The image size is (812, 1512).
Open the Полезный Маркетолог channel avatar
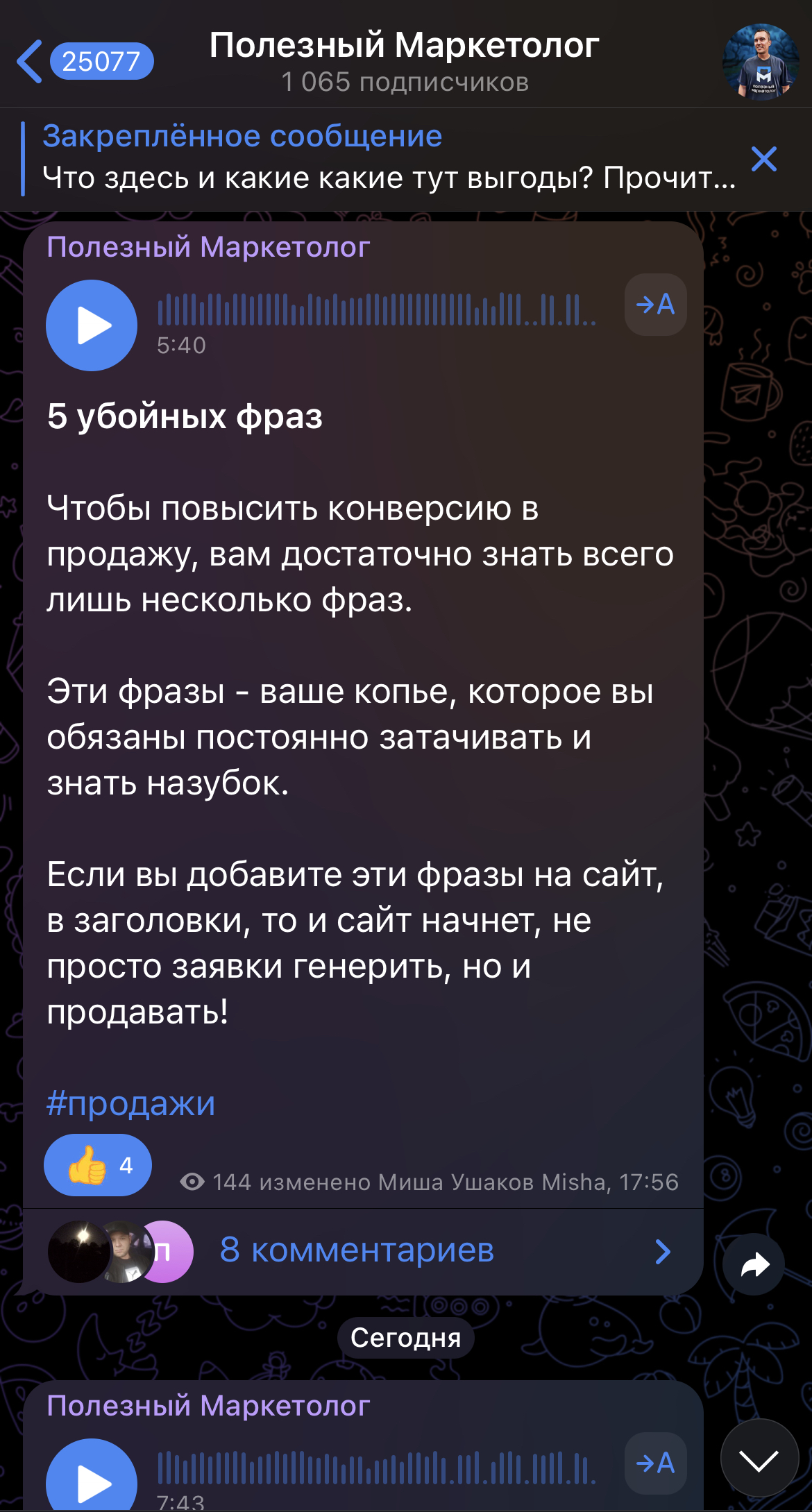[x=761, y=62]
